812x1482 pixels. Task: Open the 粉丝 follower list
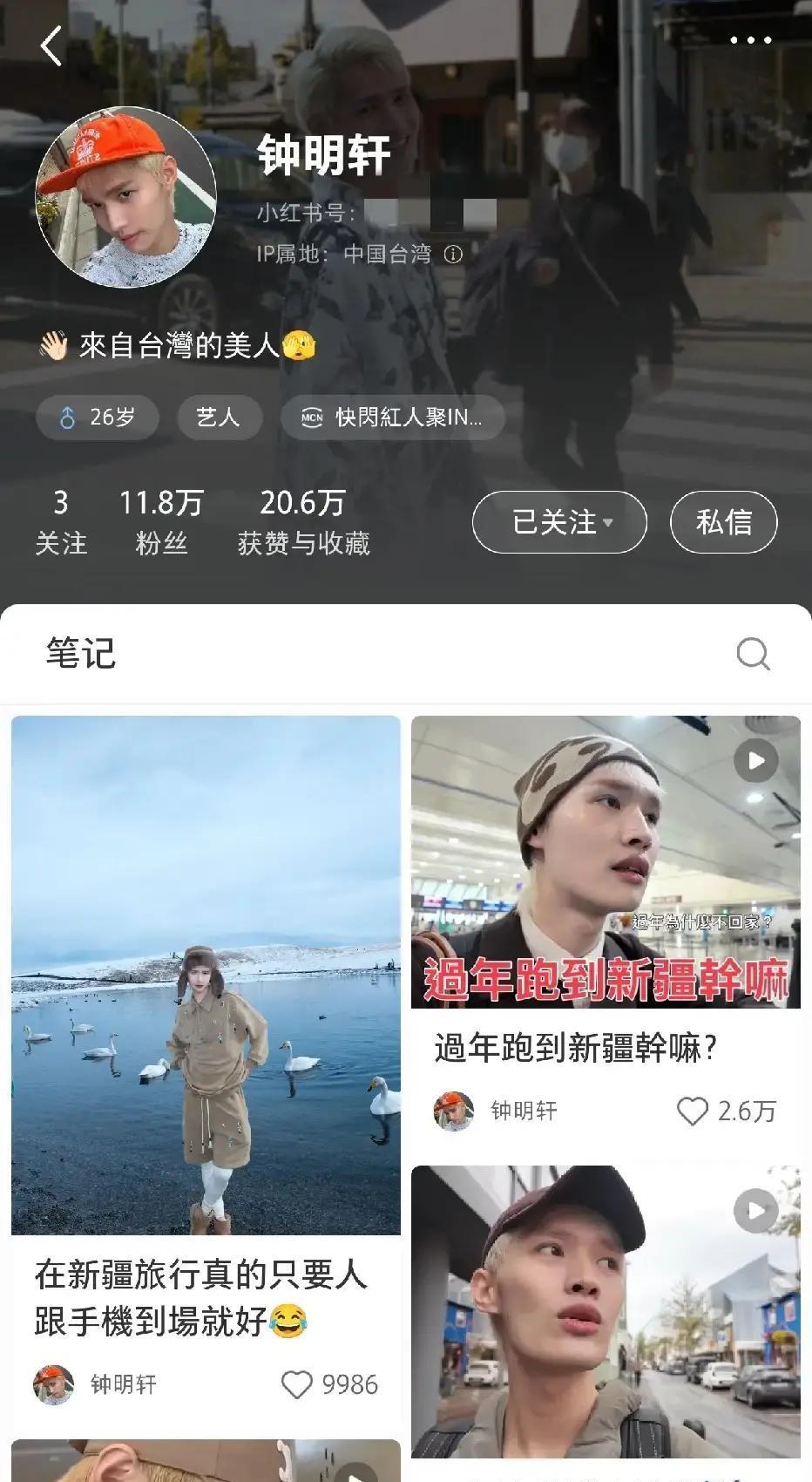click(159, 520)
